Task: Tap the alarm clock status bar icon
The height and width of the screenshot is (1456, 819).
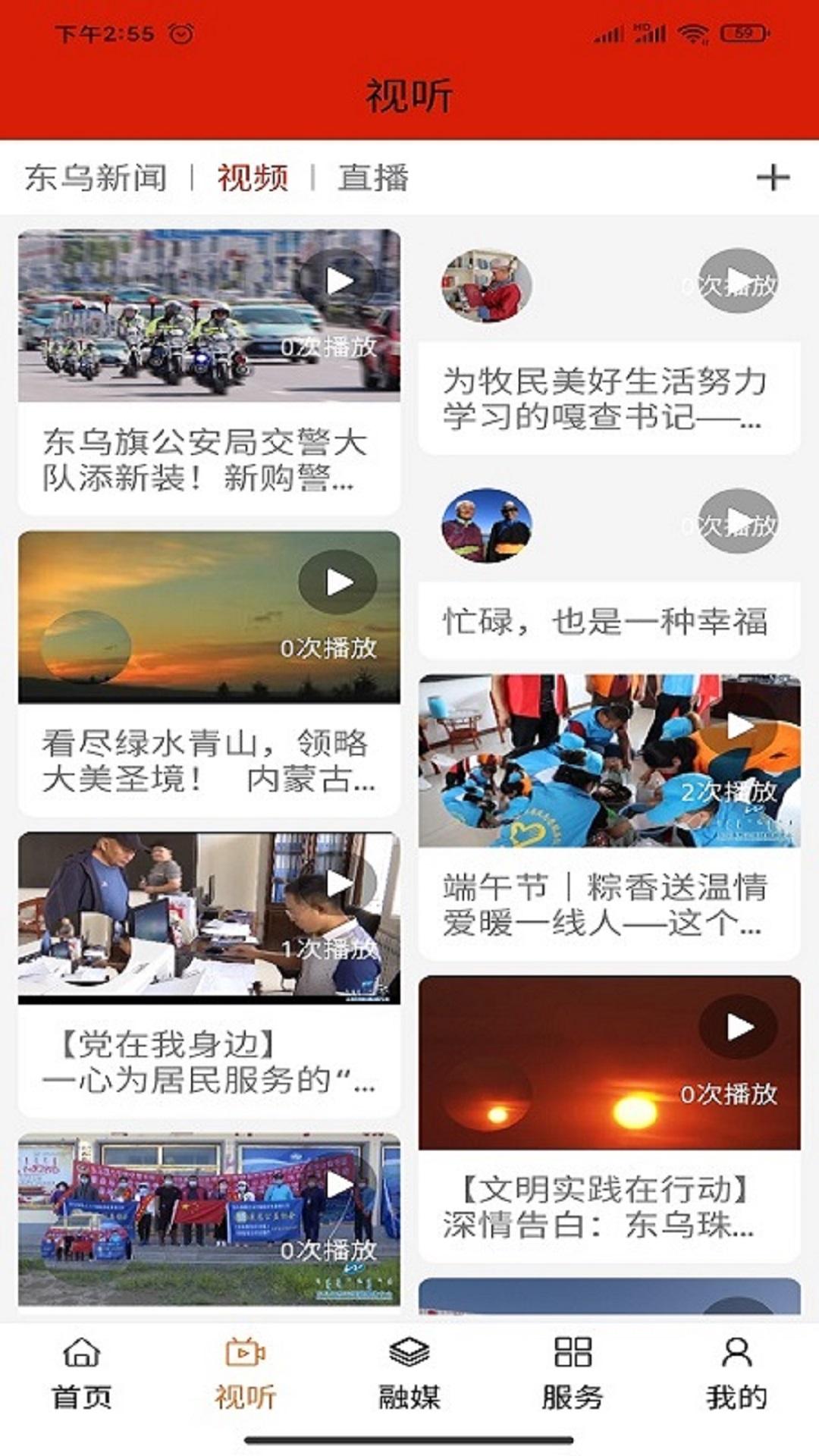Action: coord(179,33)
